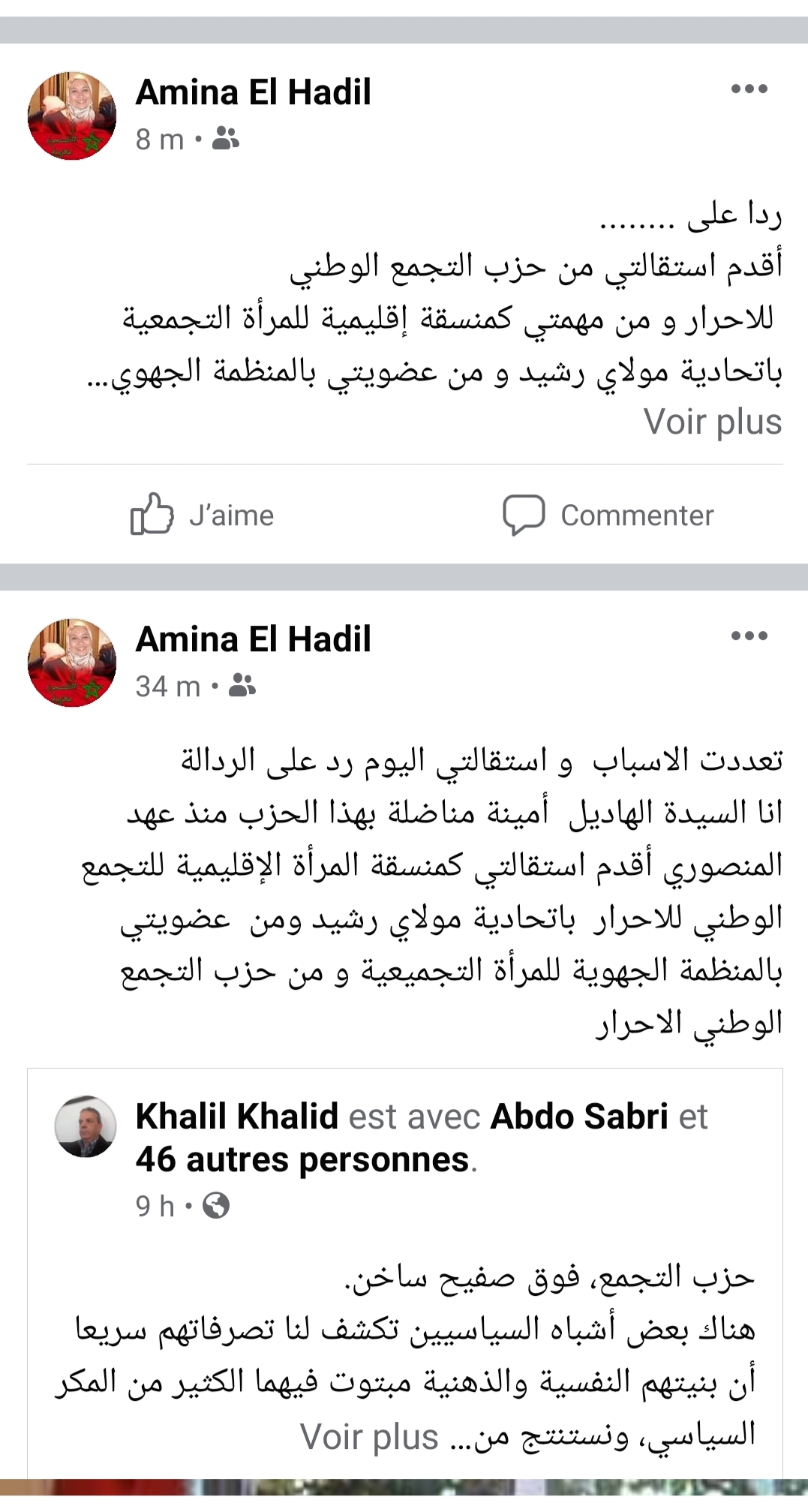Tap the avatar on the 8 m post
This screenshot has height=1512, width=808.
pos(72,116)
